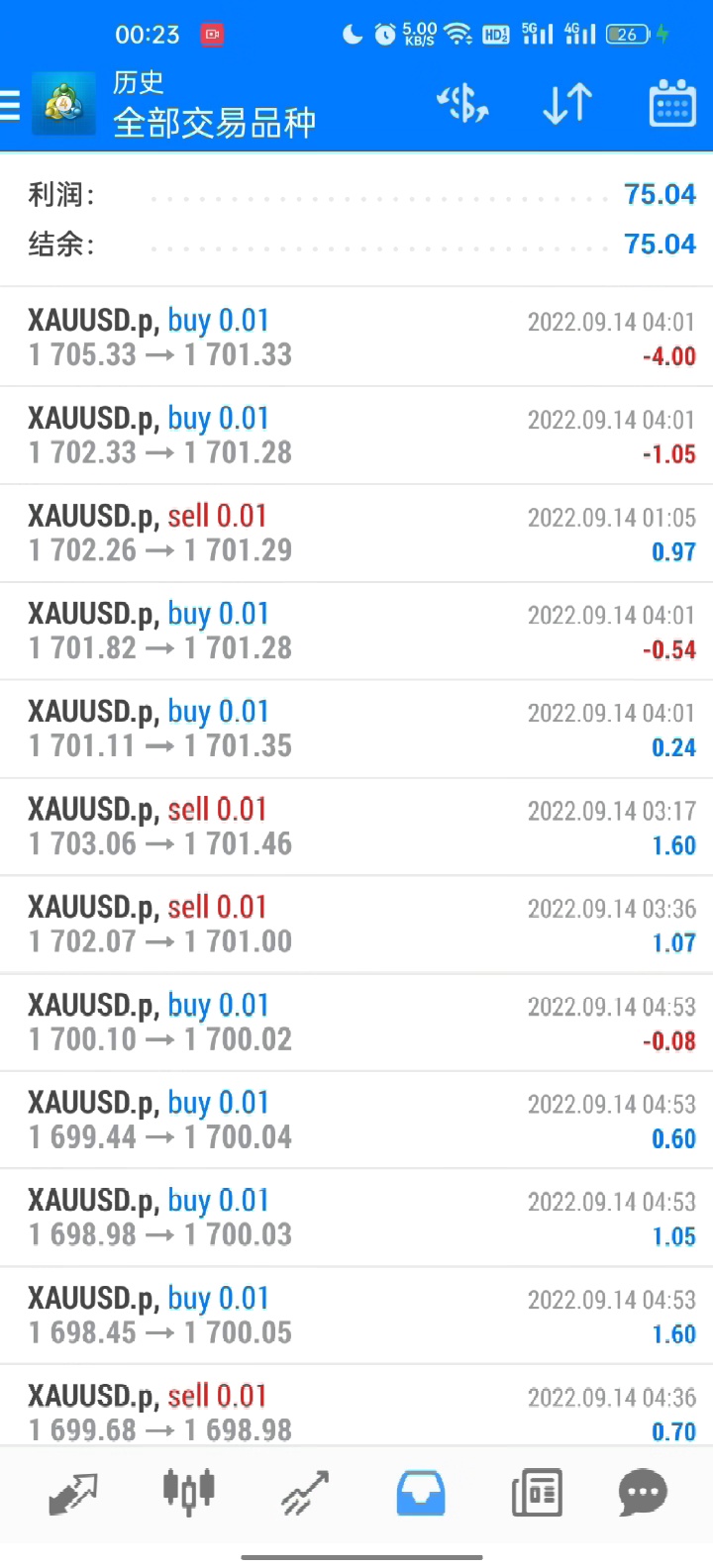Expand the buy trade with -4.00 loss
The image size is (713, 1568).
click(x=356, y=337)
